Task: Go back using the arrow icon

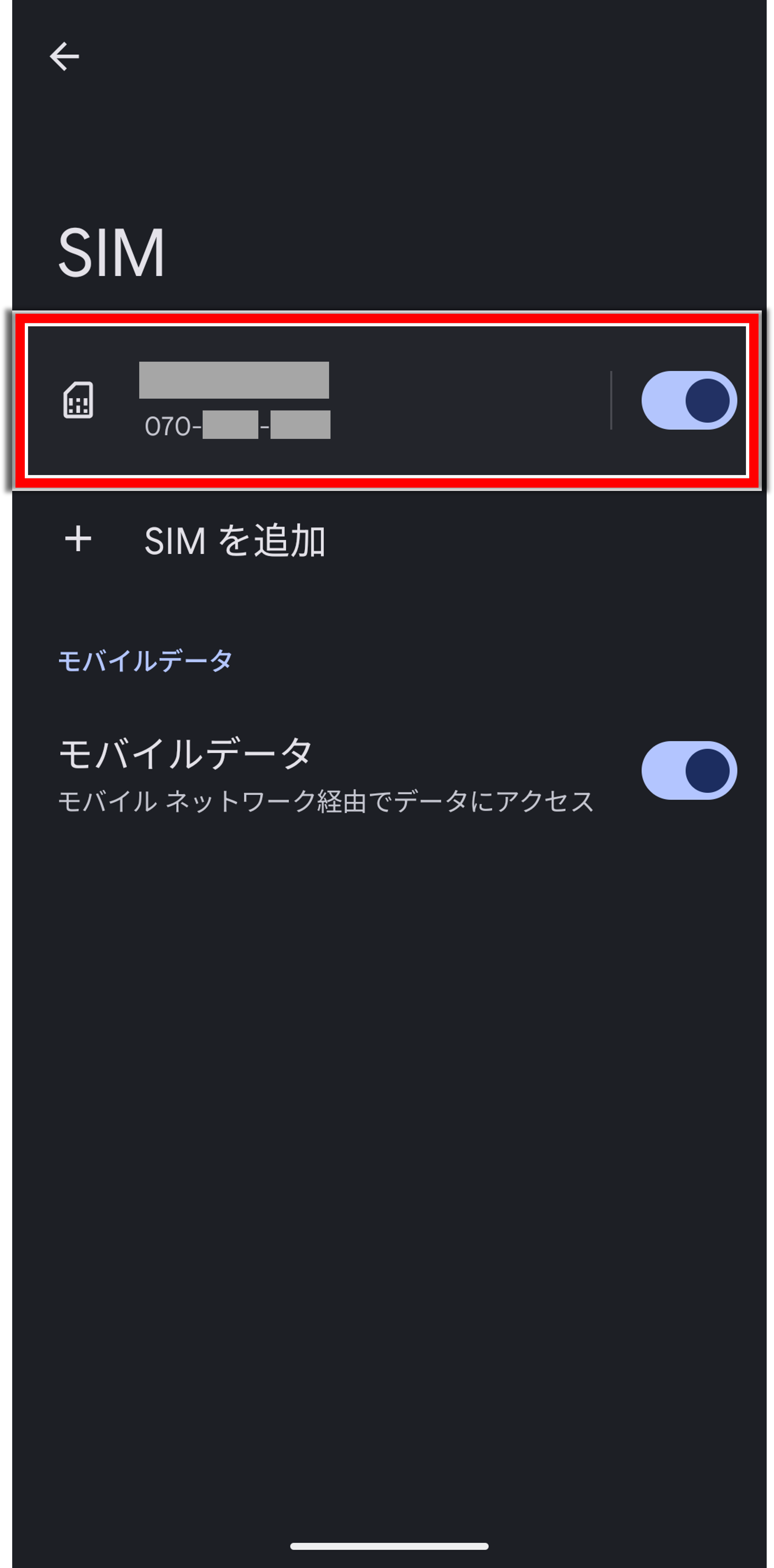Action: (x=64, y=57)
